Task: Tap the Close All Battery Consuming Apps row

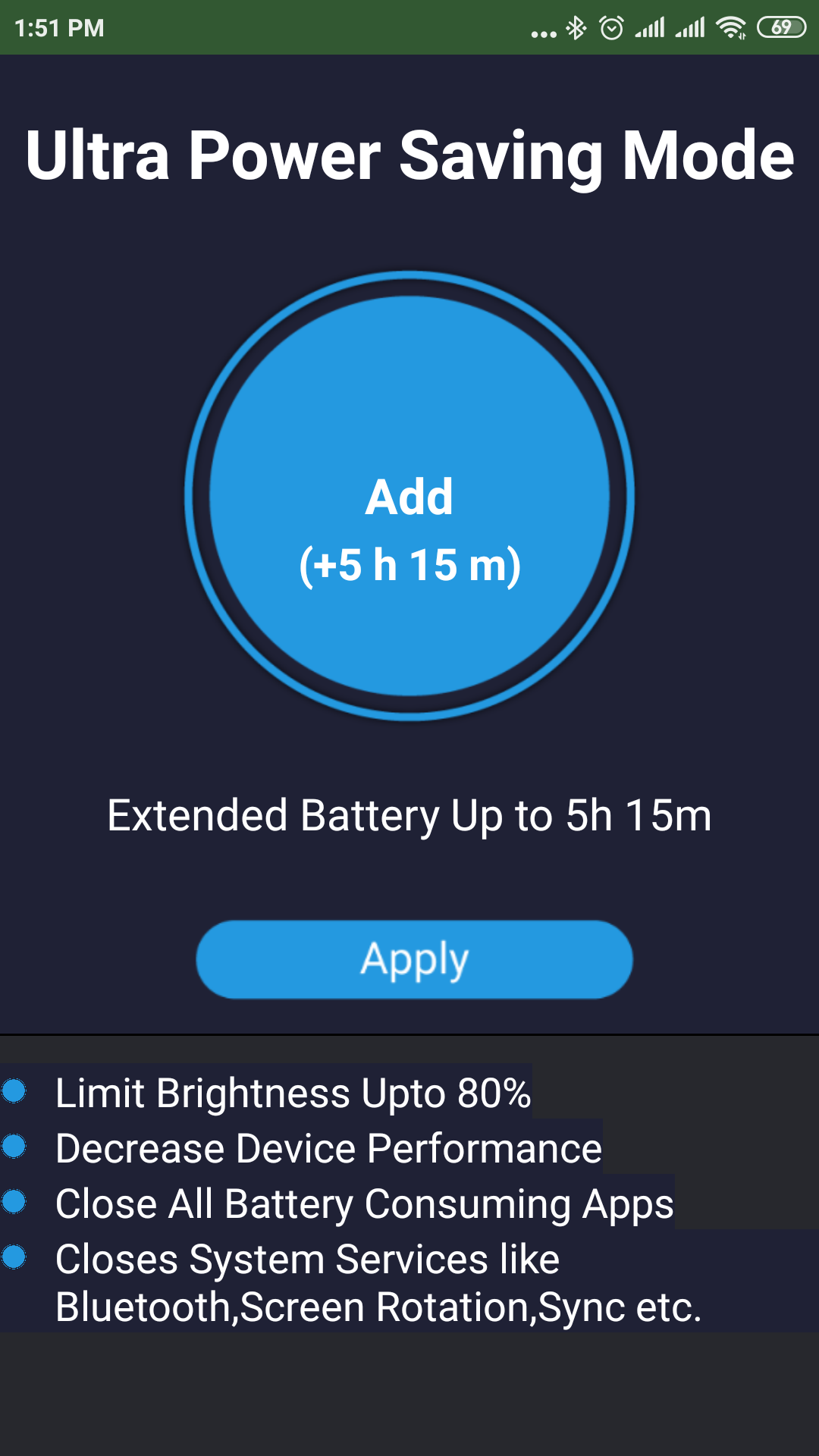Action: pyautogui.click(x=364, y=1202)
